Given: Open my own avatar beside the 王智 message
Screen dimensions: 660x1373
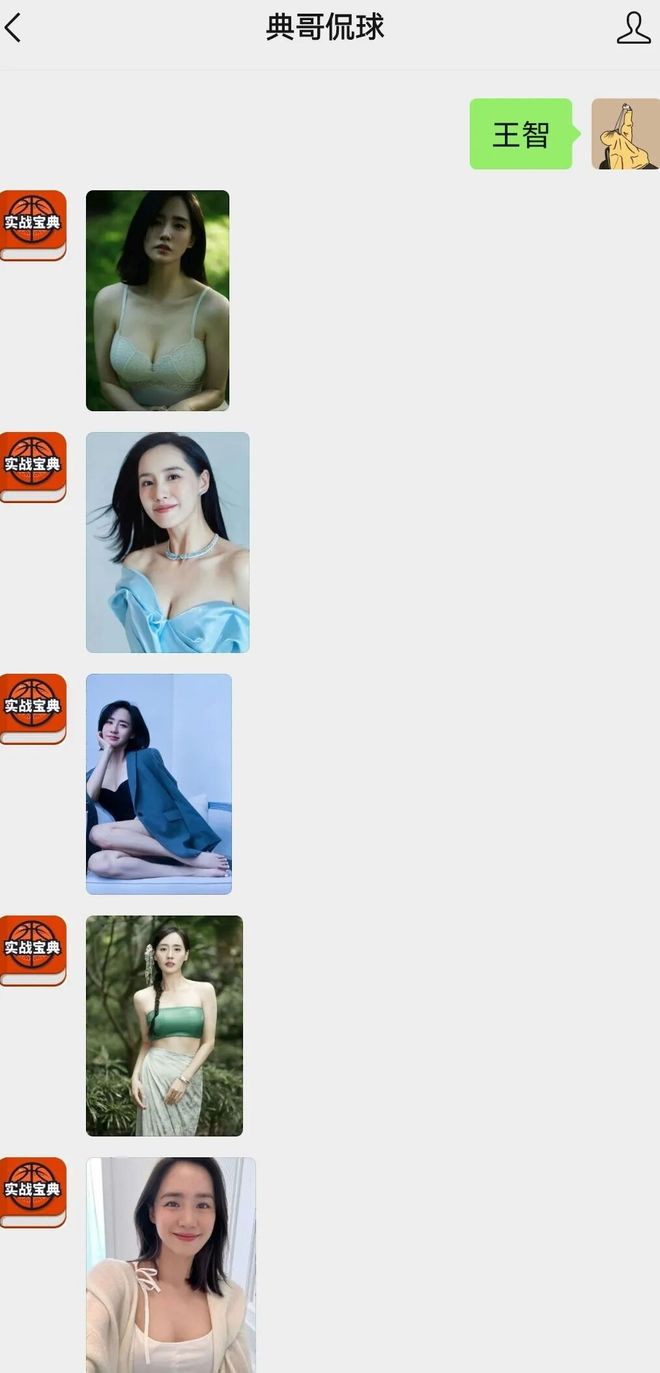Looking at the screenshot, I should pyautogui.click(x=625, y=134).
